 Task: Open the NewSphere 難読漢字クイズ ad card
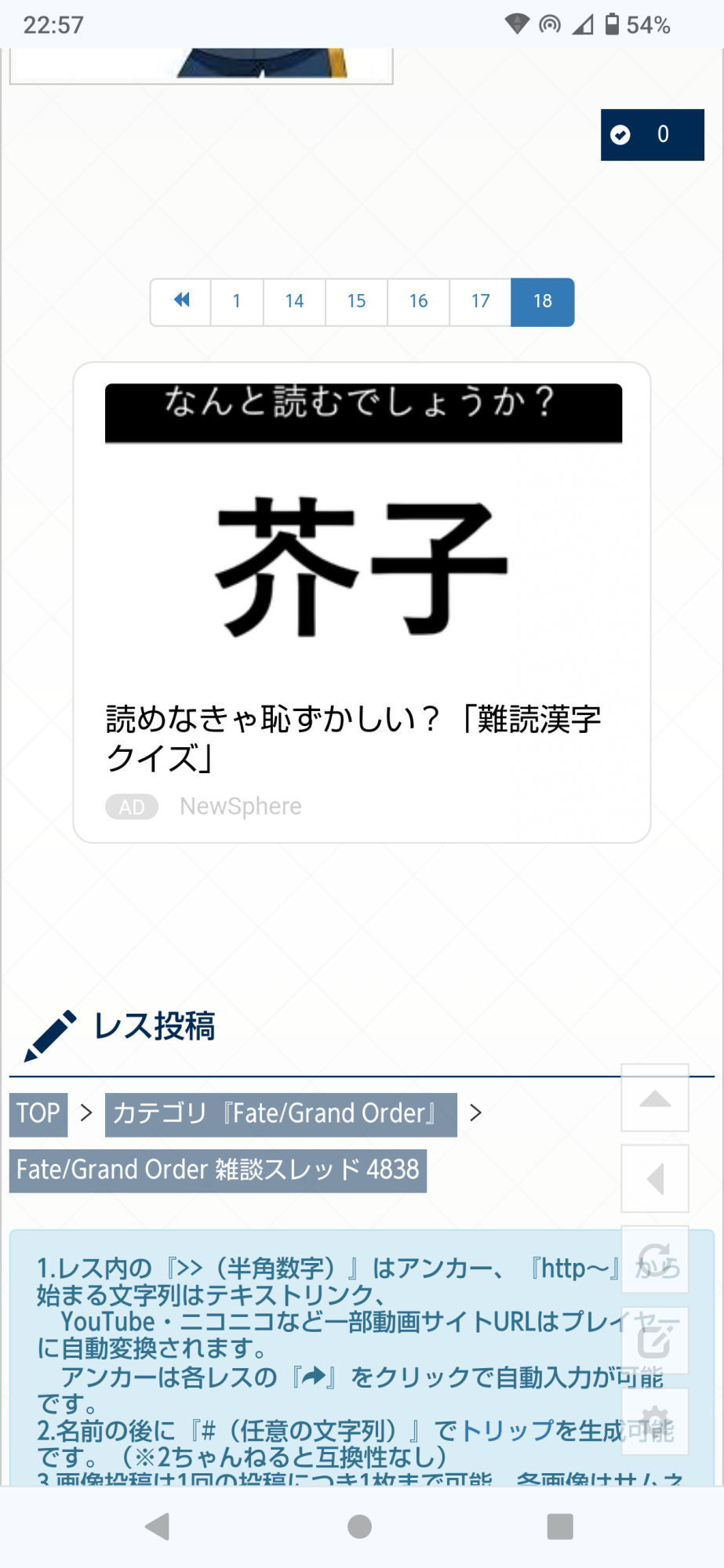[x=362, y=602]
